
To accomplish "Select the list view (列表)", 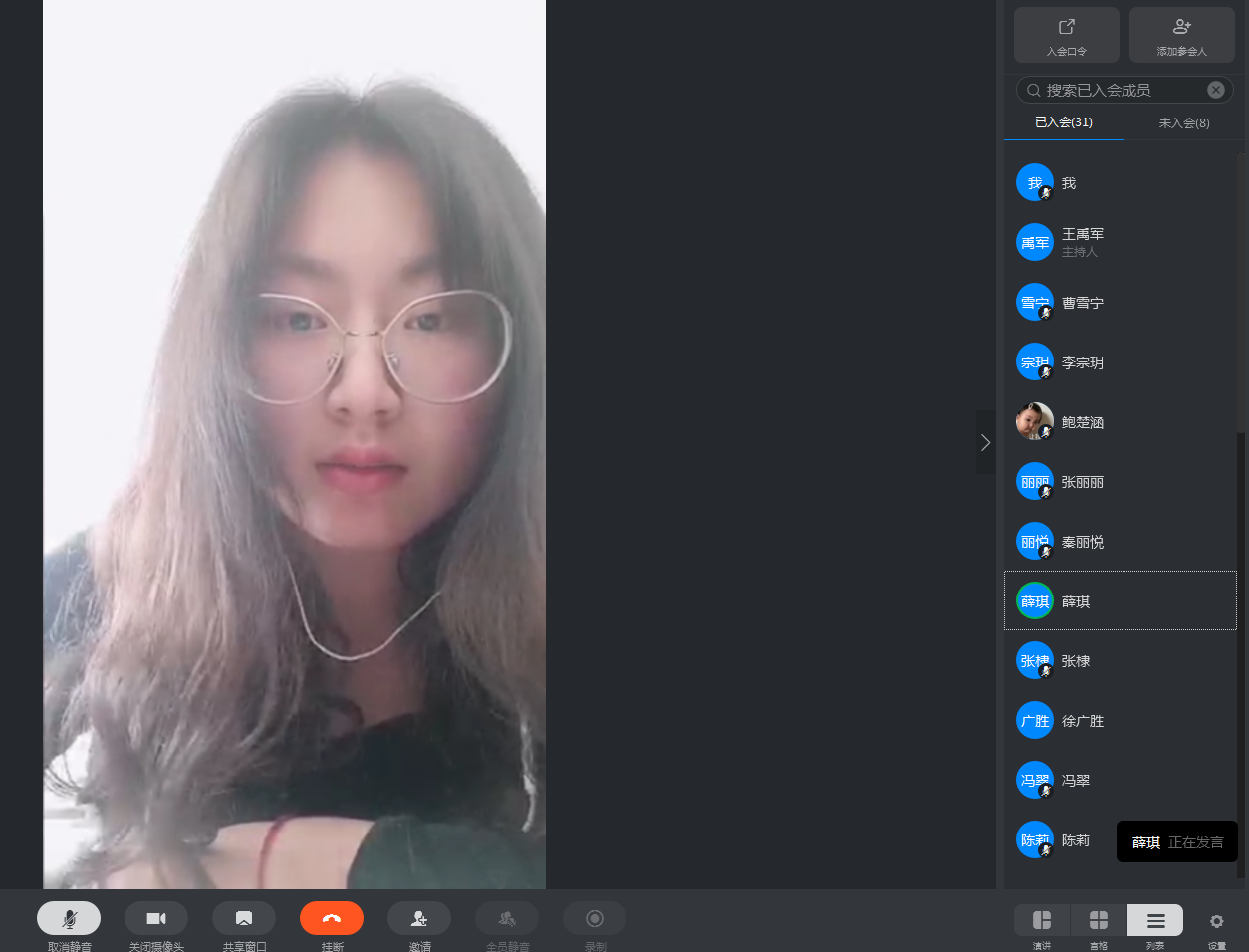I will coord(1155,920).
